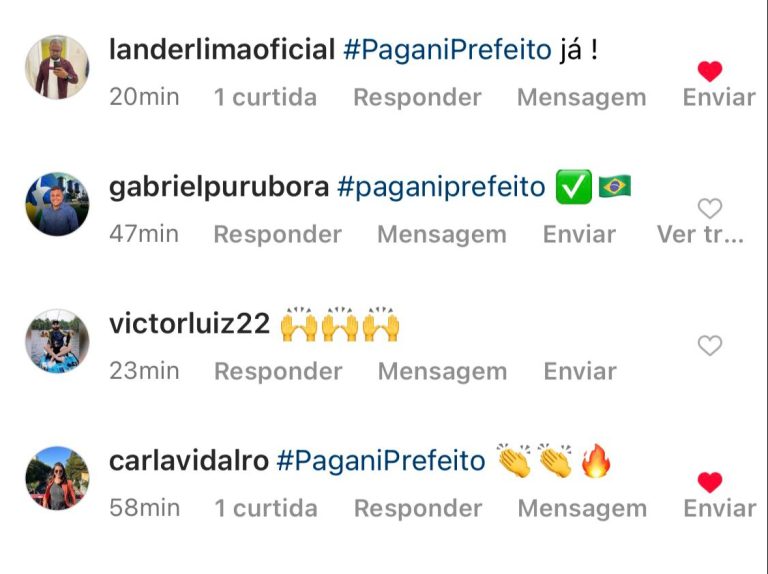Send gabrielpurubora's comment with Enviar

click(580, 235)
